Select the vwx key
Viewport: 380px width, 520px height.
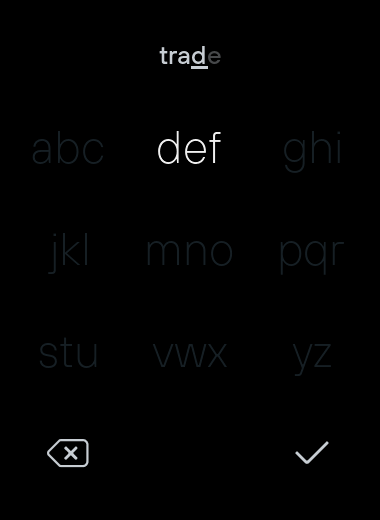tap(190, 355)
